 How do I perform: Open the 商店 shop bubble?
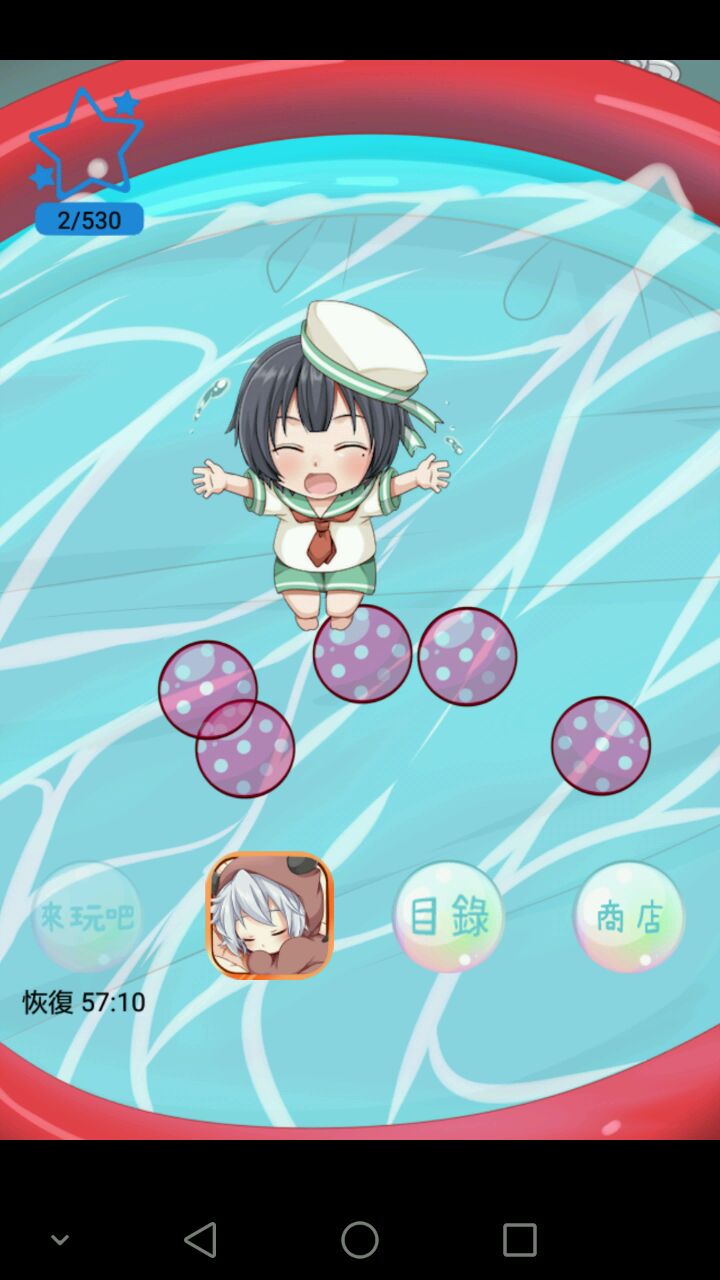(x=629, y=916)
